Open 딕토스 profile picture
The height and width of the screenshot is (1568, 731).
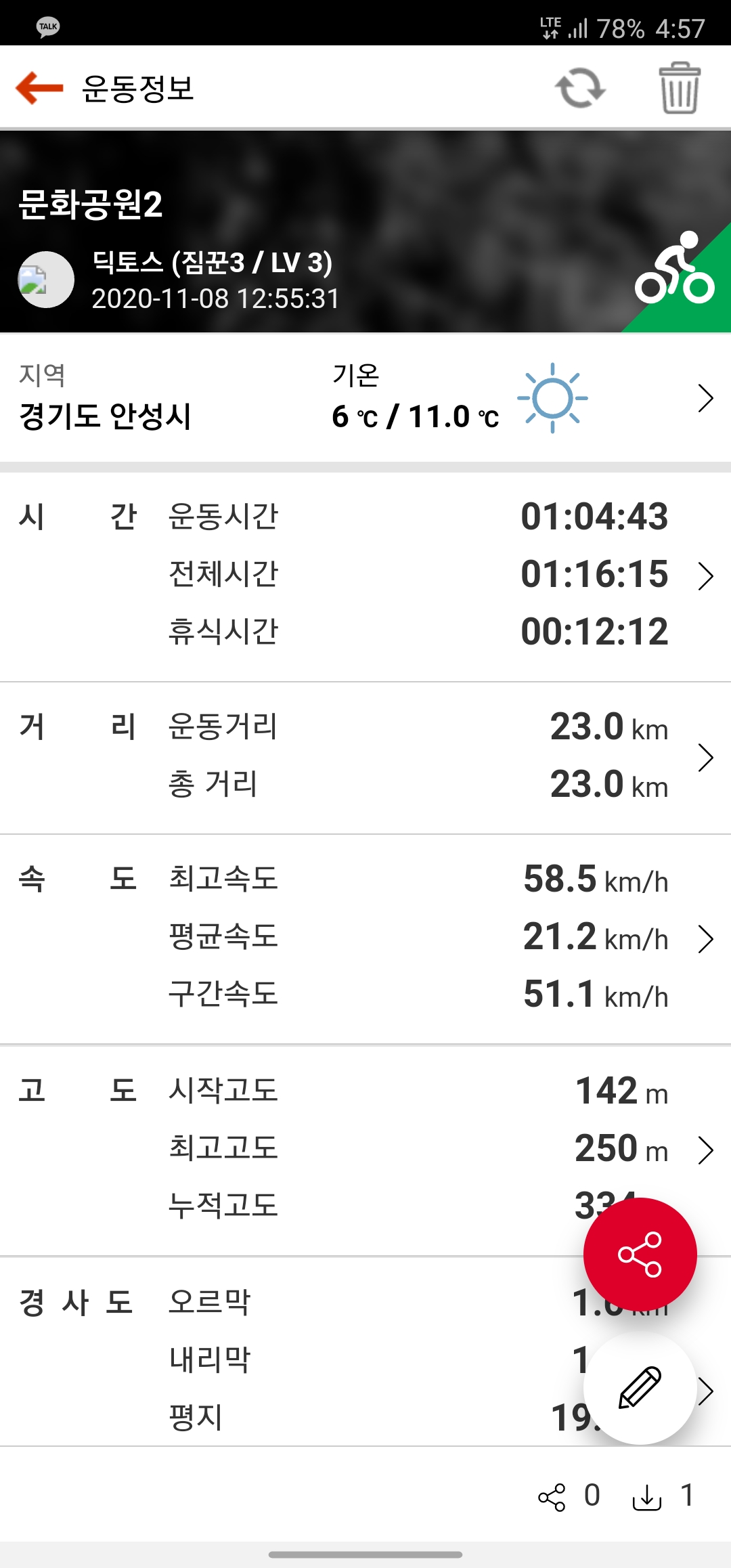46,280
